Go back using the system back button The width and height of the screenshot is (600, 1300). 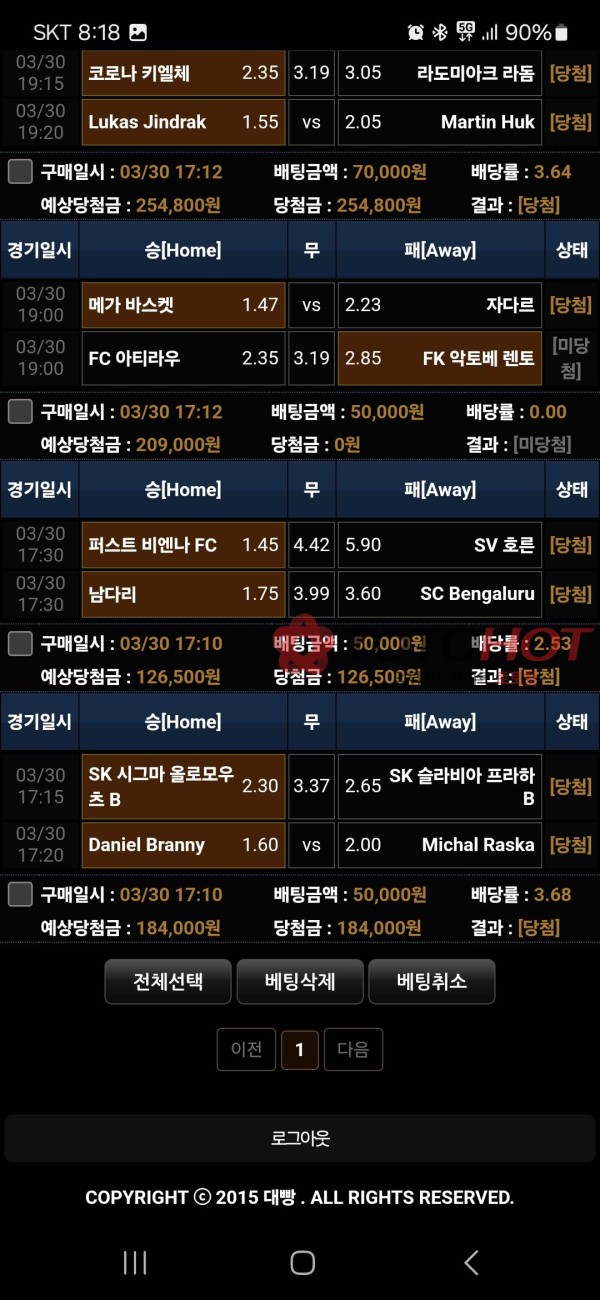(x=471, y=1263)
